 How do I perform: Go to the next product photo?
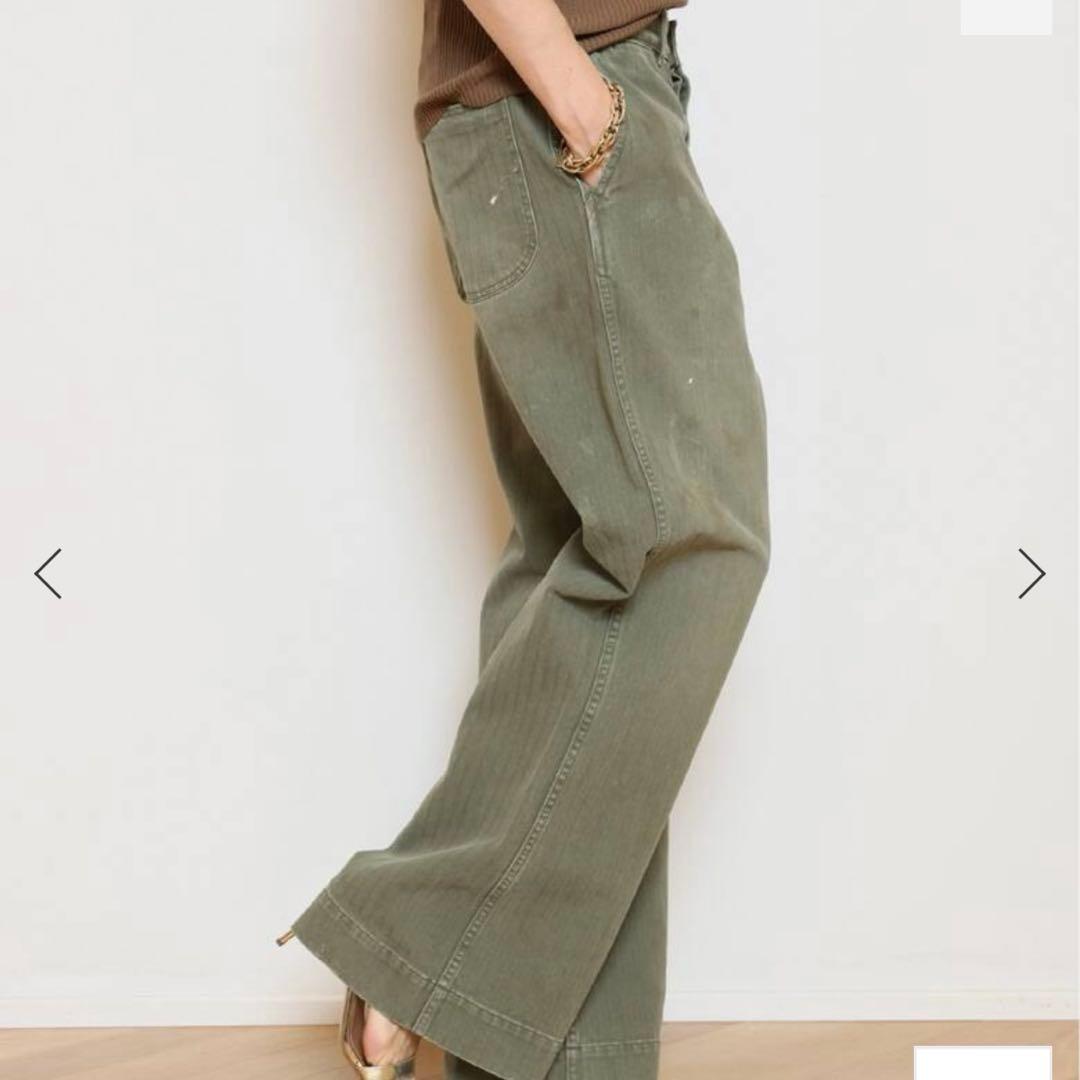click(1031, 574)
